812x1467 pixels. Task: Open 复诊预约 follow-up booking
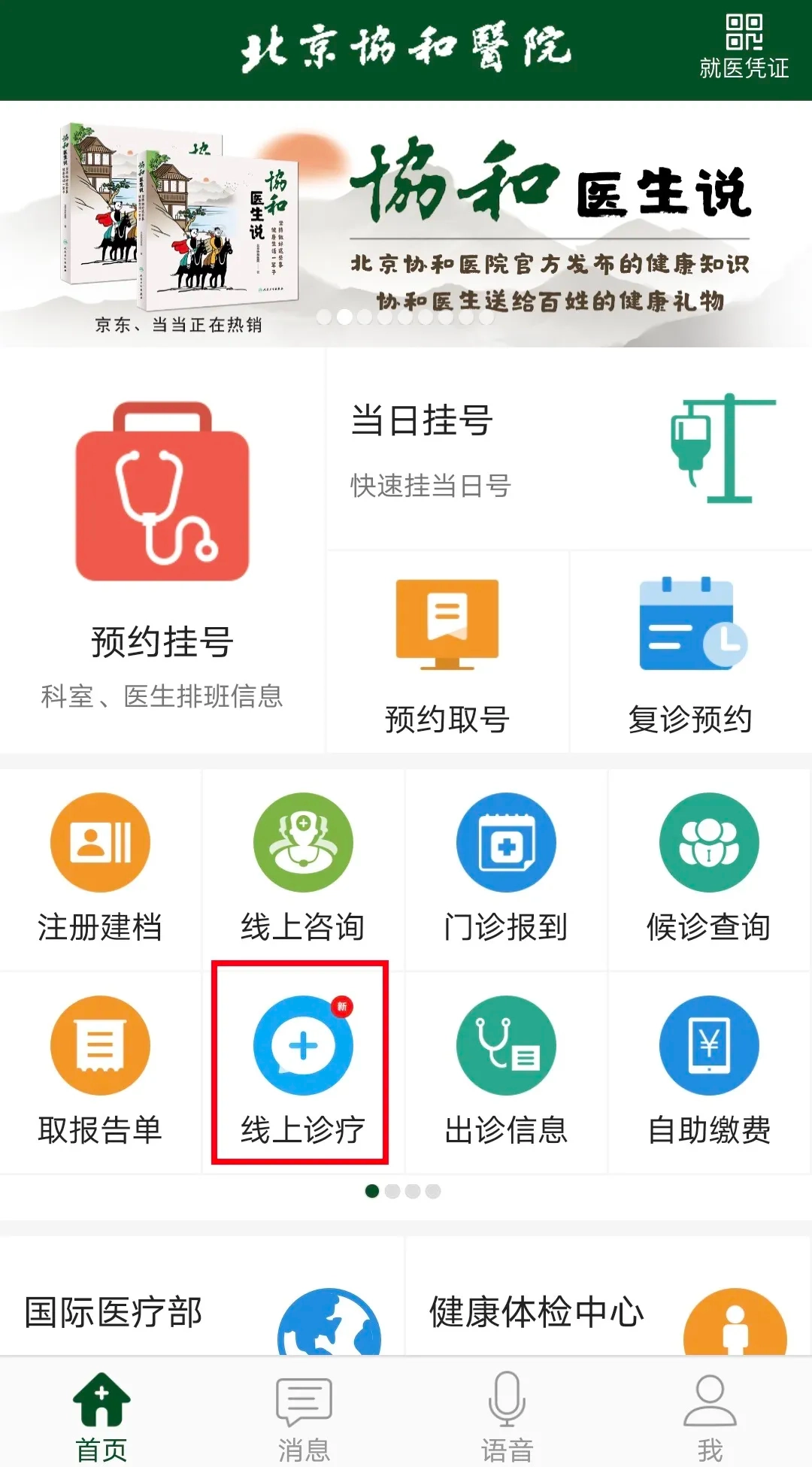point(690,653)
